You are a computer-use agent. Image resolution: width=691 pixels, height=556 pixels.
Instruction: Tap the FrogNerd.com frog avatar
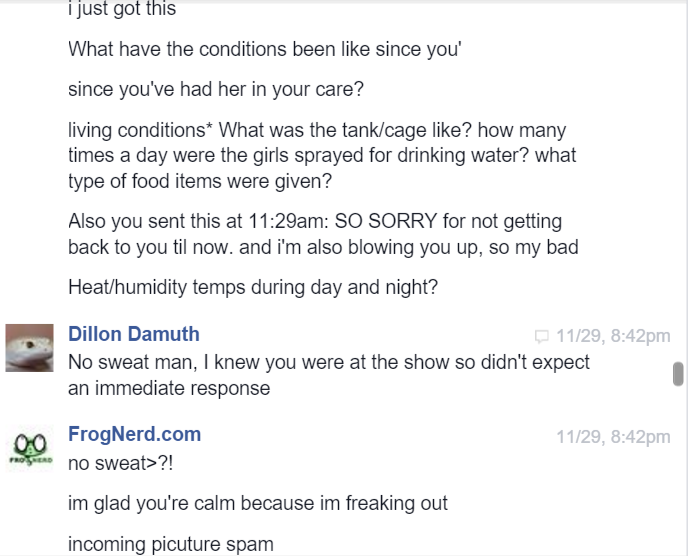[x=30, y=448]
